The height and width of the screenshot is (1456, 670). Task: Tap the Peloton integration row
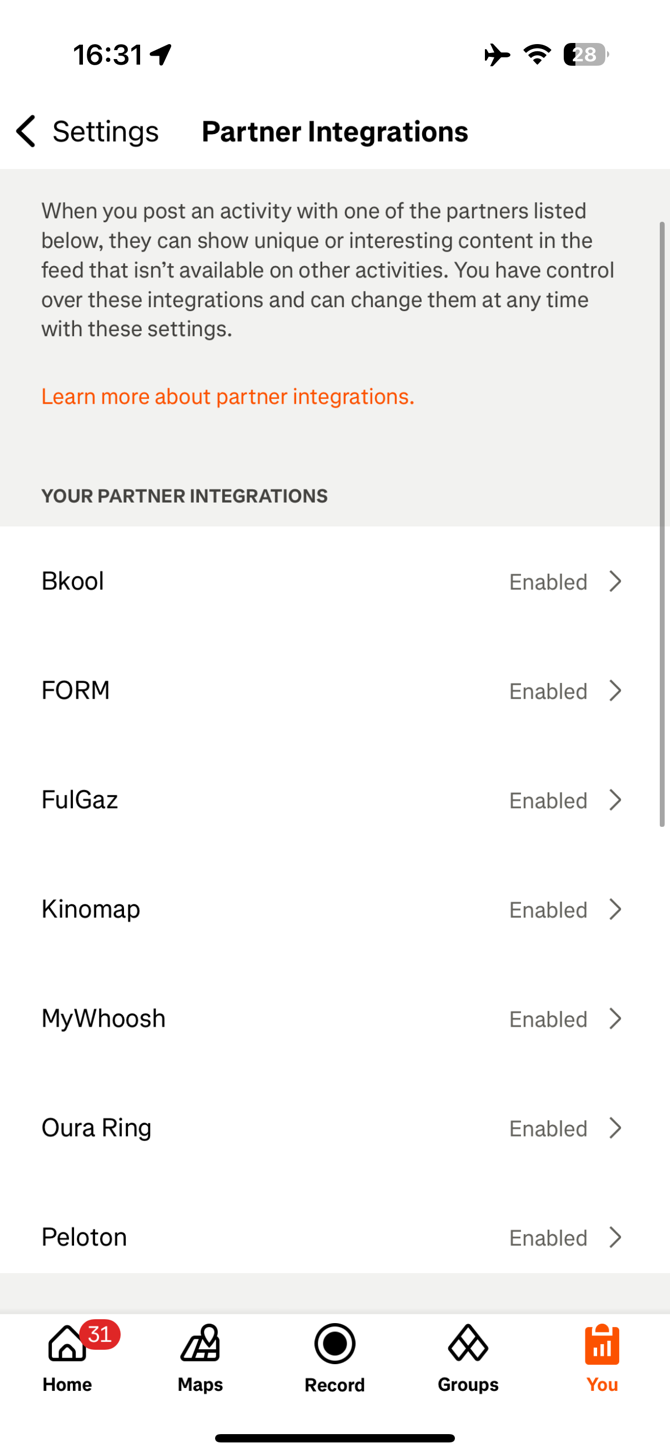[x=335, y=1237]
